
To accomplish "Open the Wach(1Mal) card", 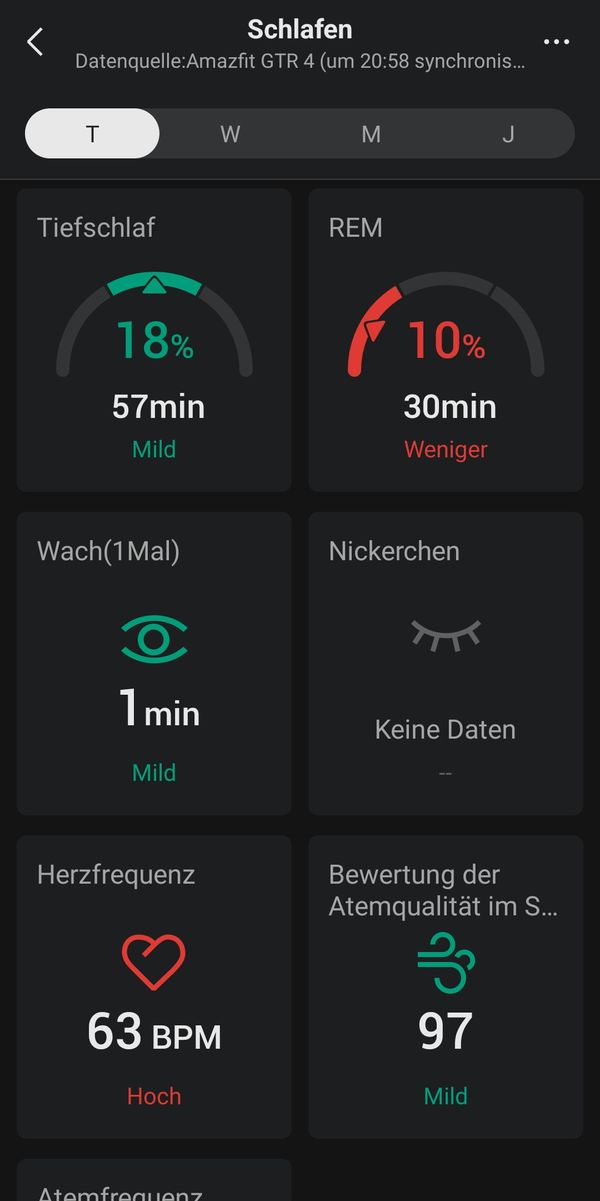I will pyautogui.click(x=154, y=664).
